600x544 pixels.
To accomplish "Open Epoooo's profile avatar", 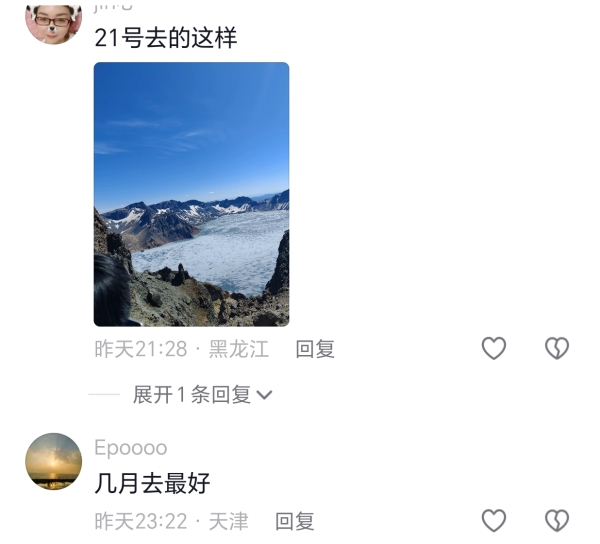I will (53, 461).
